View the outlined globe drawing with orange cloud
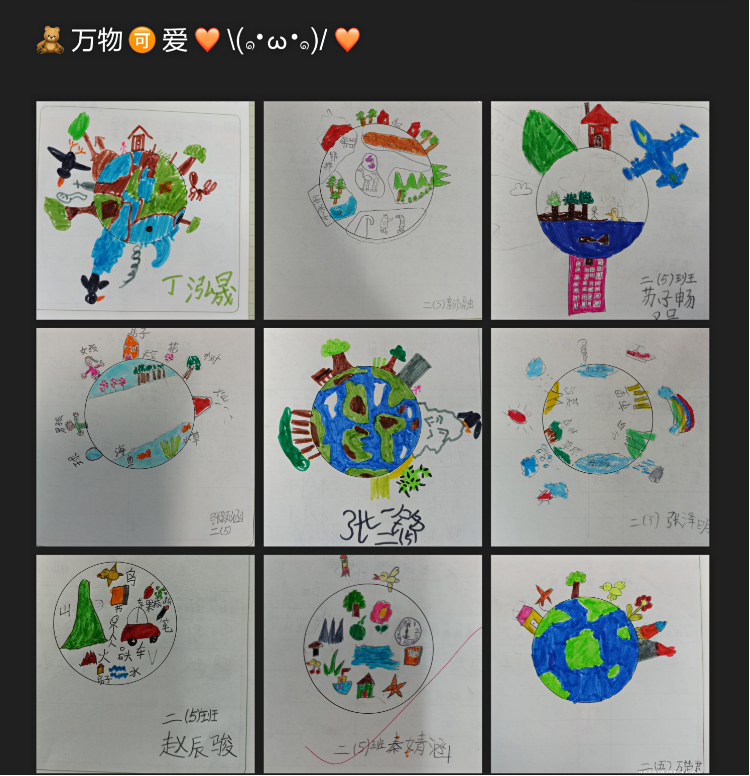 pyautogui.click(x=372, y=210)
